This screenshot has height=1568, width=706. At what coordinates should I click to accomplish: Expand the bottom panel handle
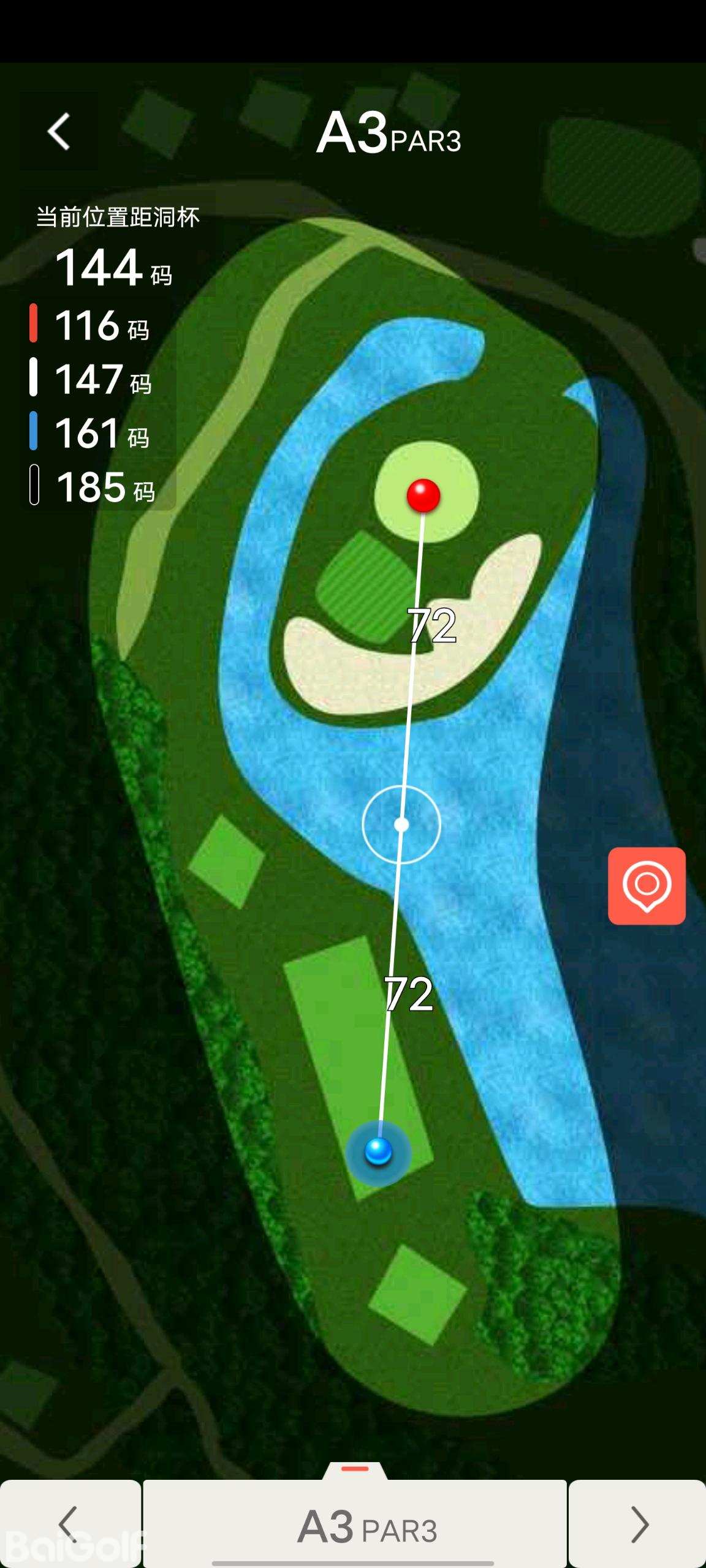point(355,1469)
